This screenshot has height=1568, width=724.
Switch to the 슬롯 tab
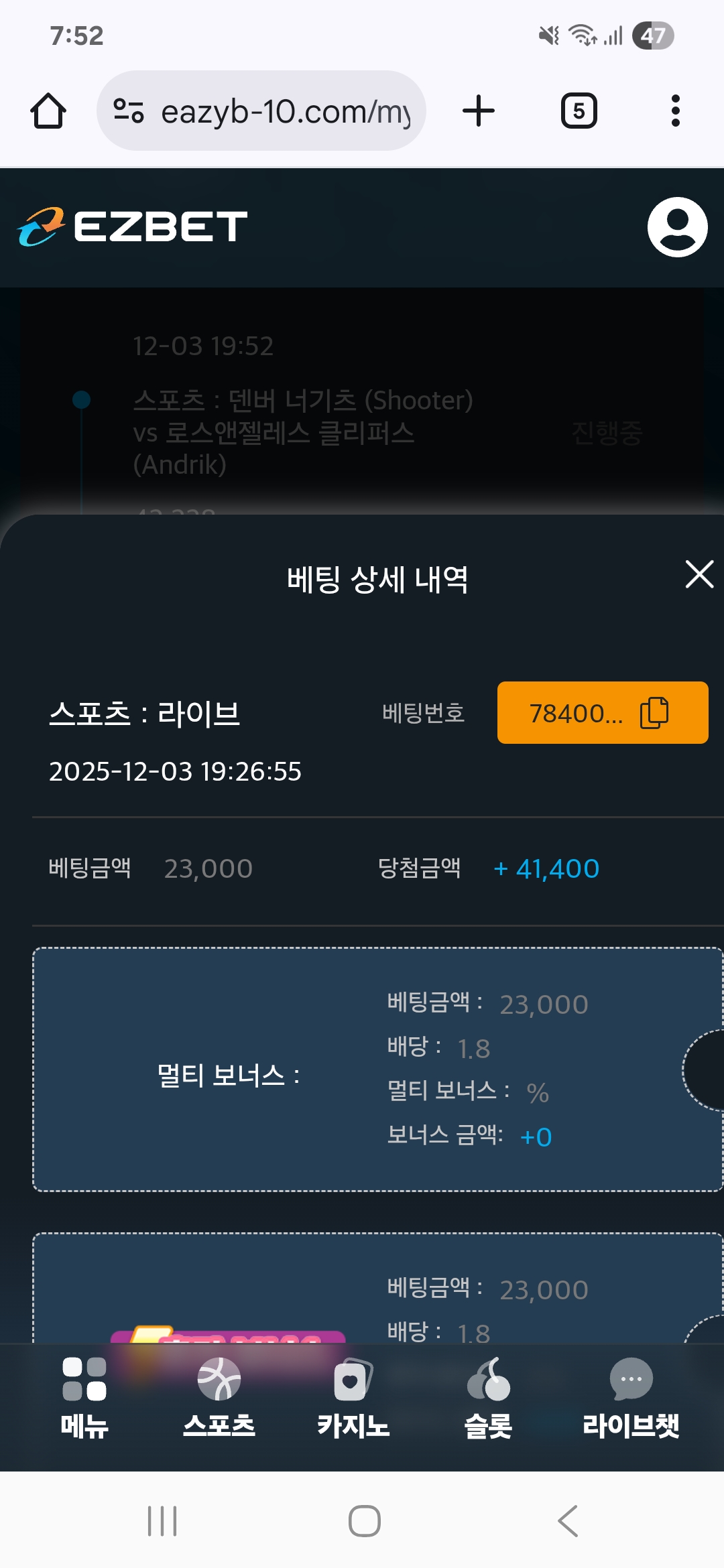[x=488, y=1398]
